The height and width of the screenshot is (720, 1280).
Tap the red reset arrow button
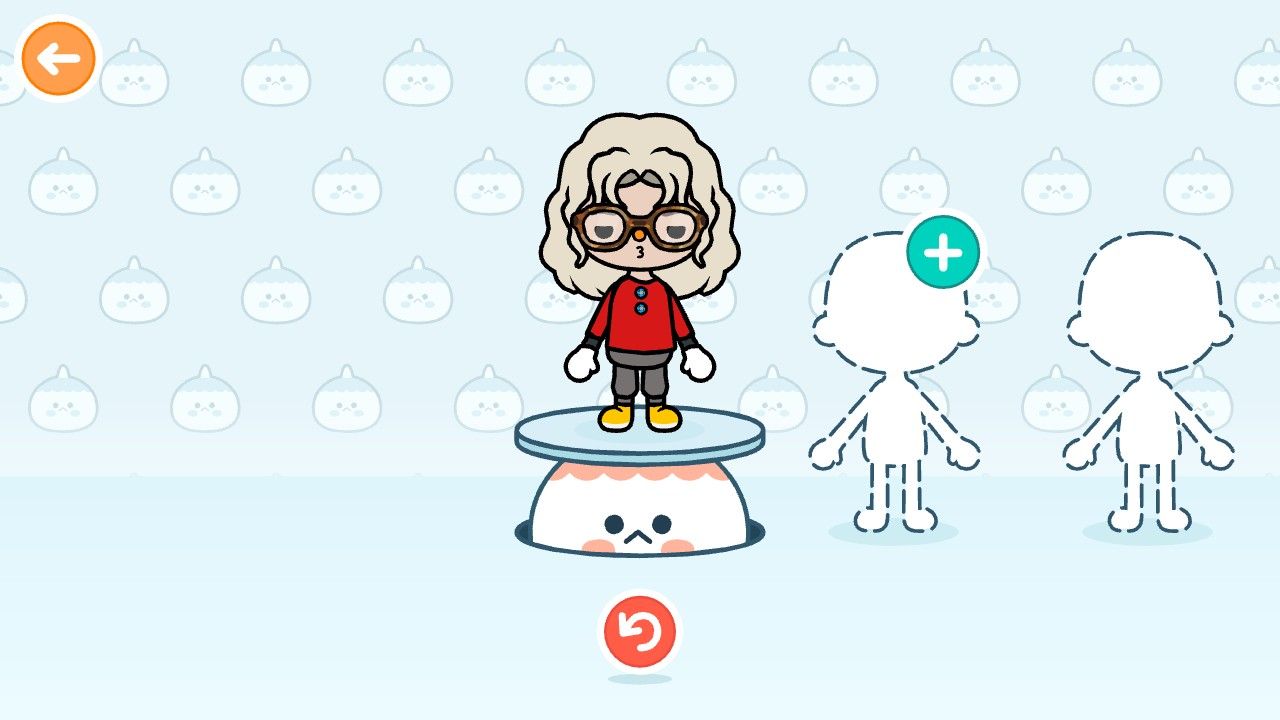640,632
